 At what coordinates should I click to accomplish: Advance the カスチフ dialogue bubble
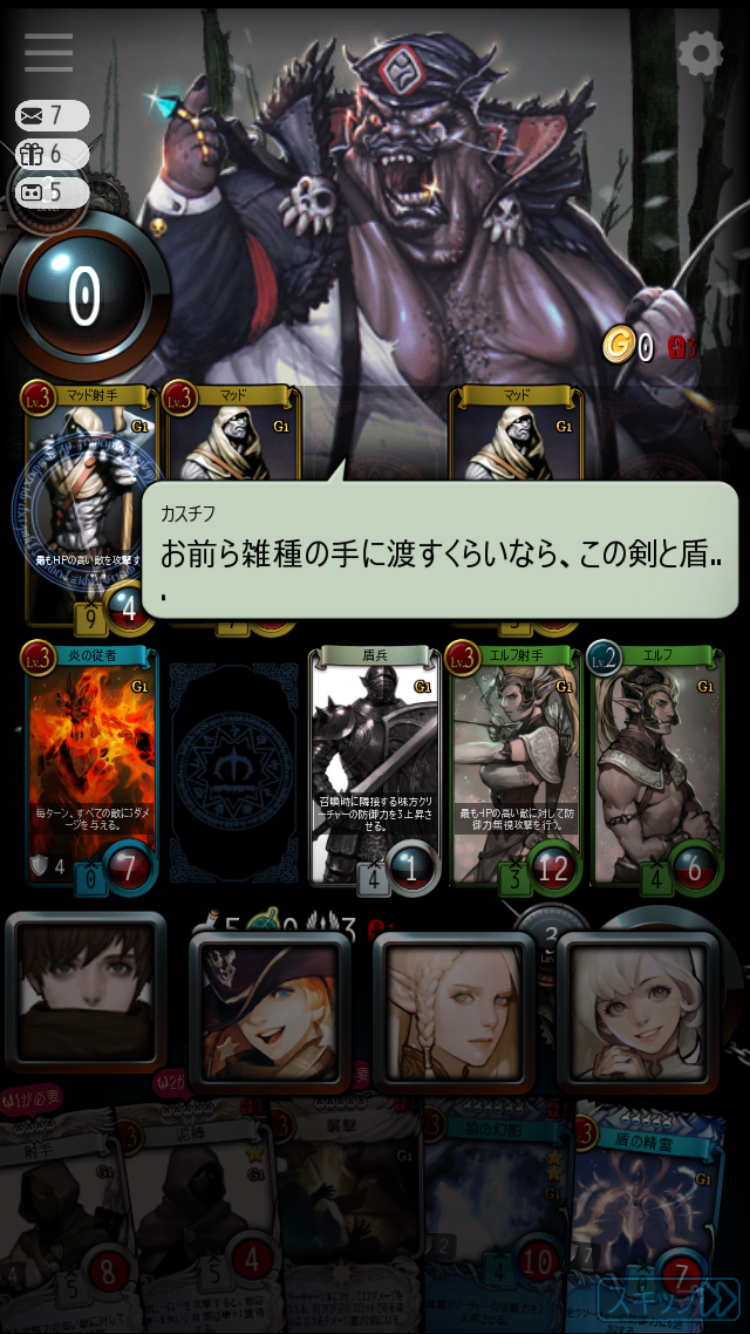coord(440,548)
